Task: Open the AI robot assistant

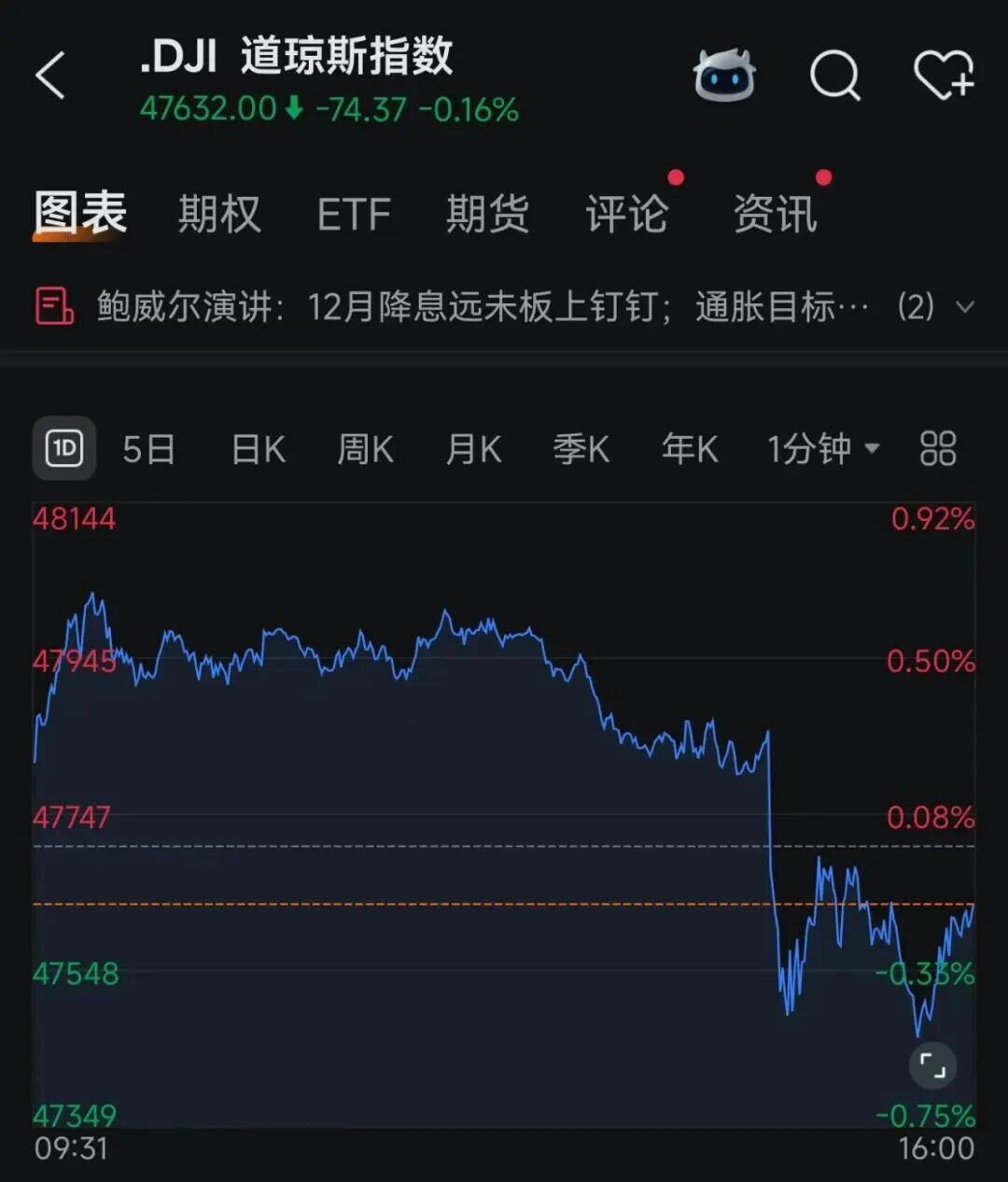Action: [724, 76]
